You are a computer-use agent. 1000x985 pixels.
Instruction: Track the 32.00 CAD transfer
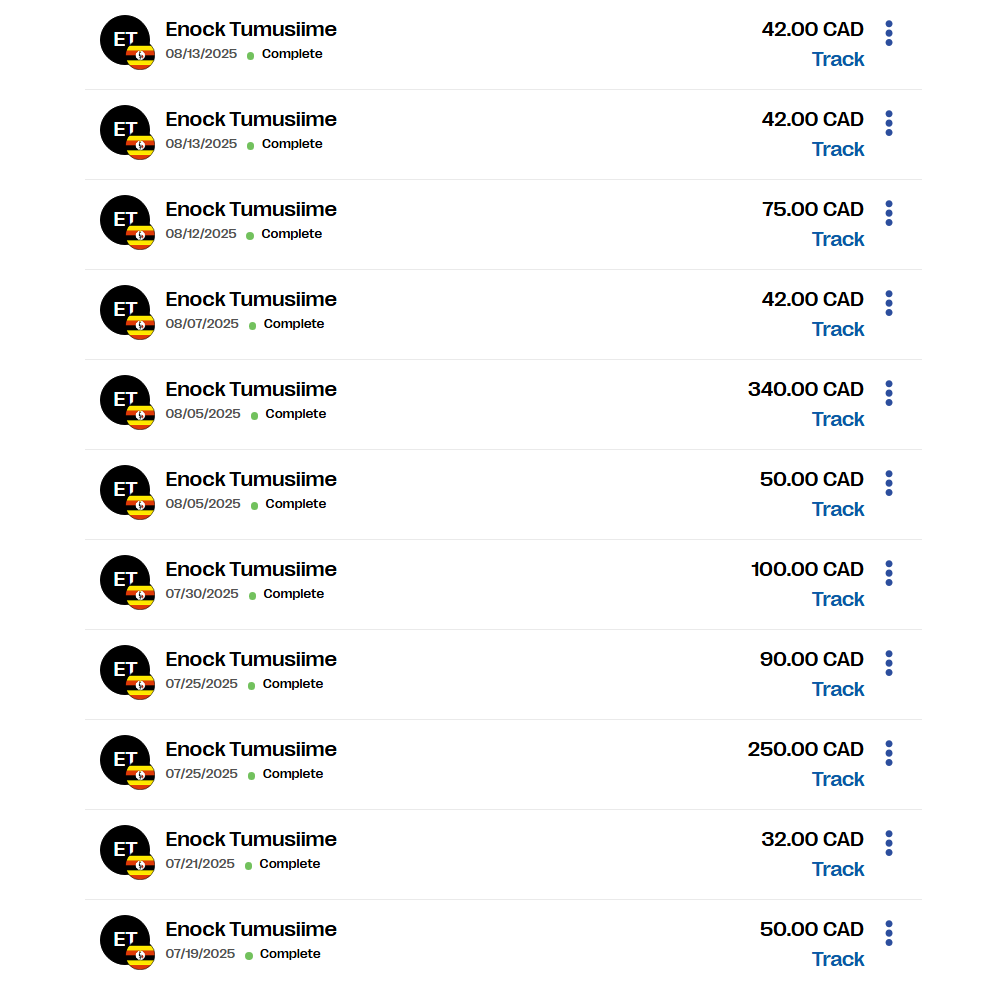[x=838, y=869]
